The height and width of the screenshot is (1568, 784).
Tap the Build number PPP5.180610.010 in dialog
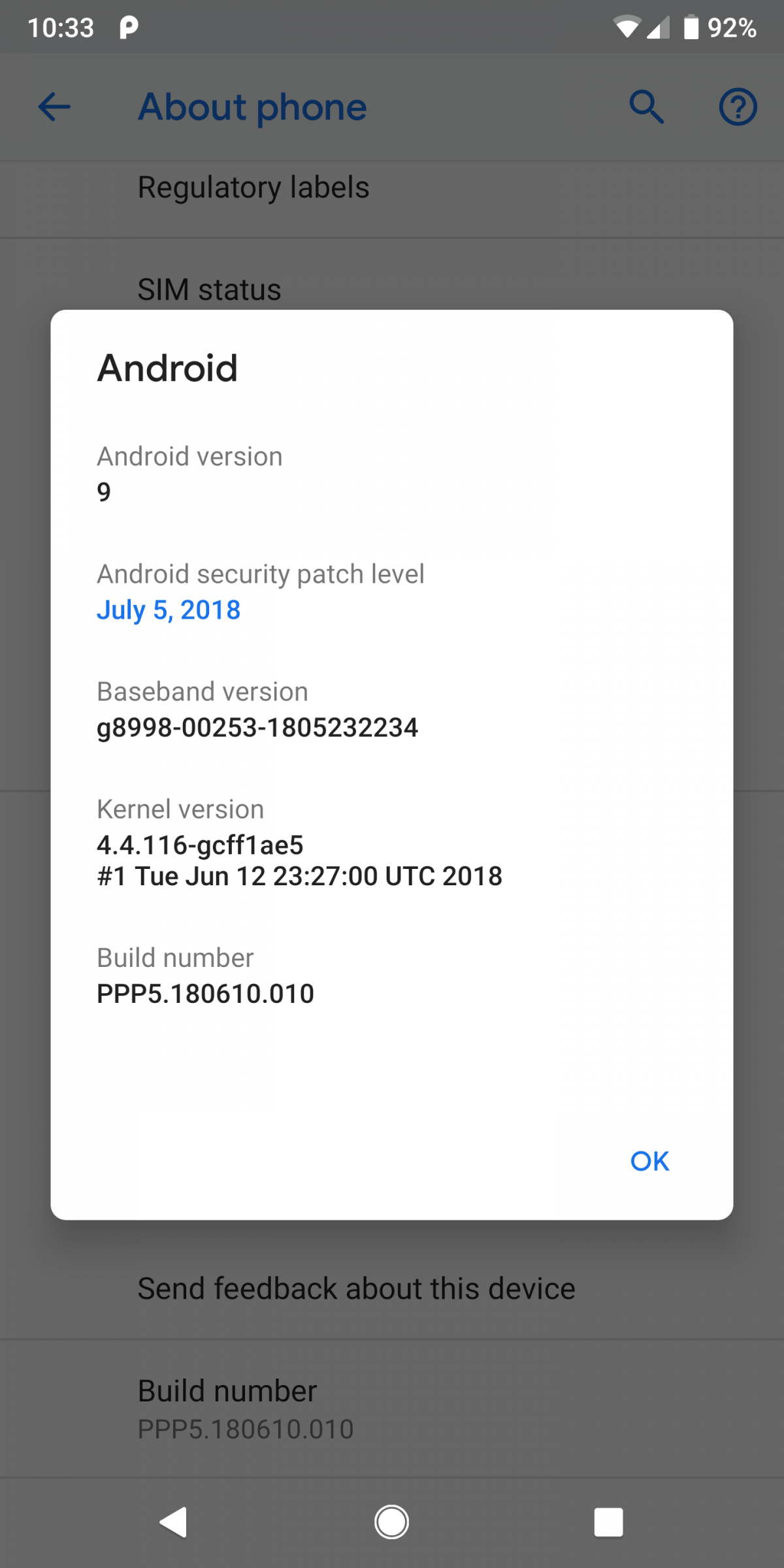(205, 993)
